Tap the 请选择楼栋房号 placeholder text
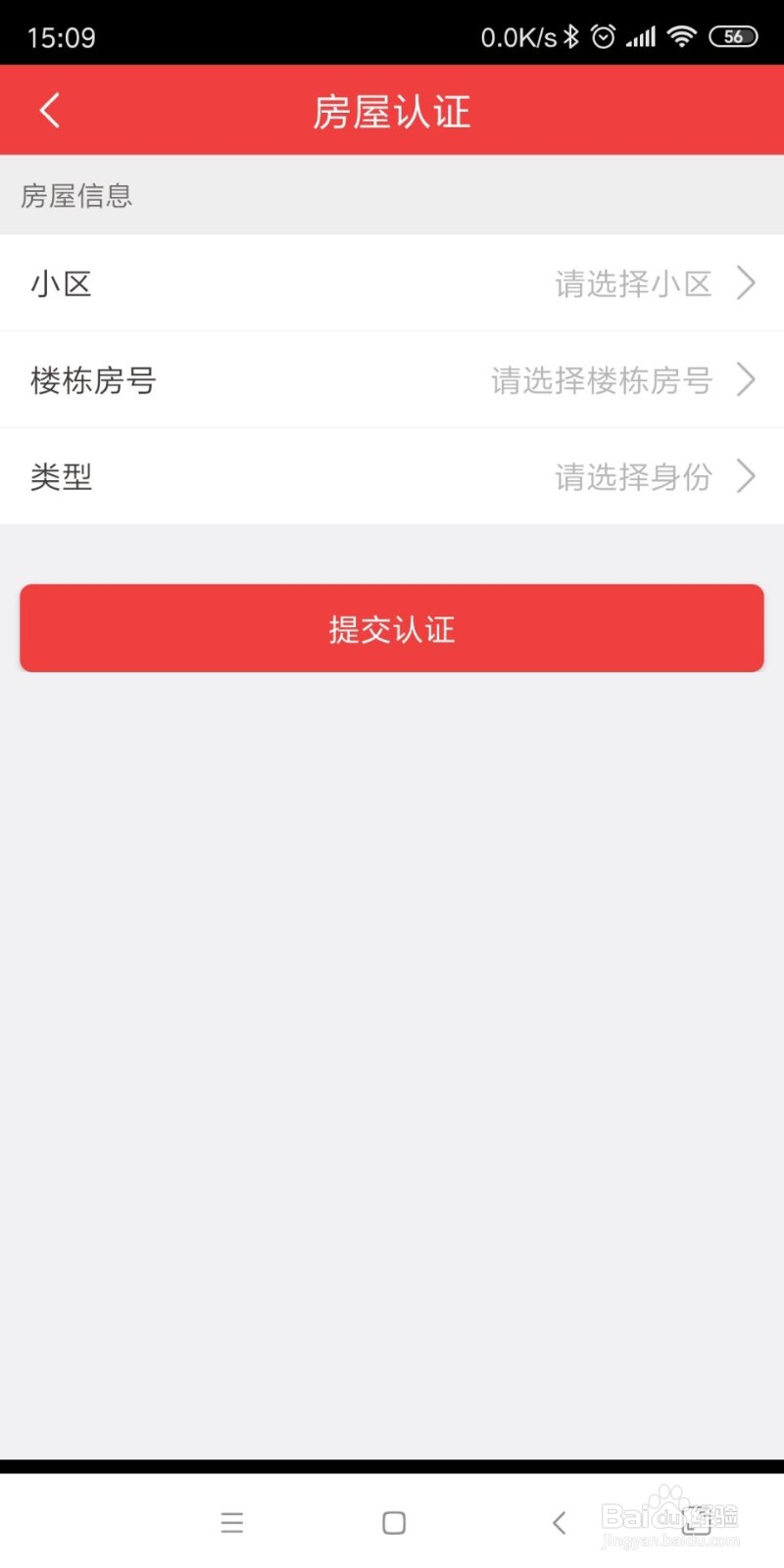784x1568 pixels. coord(600,380)
